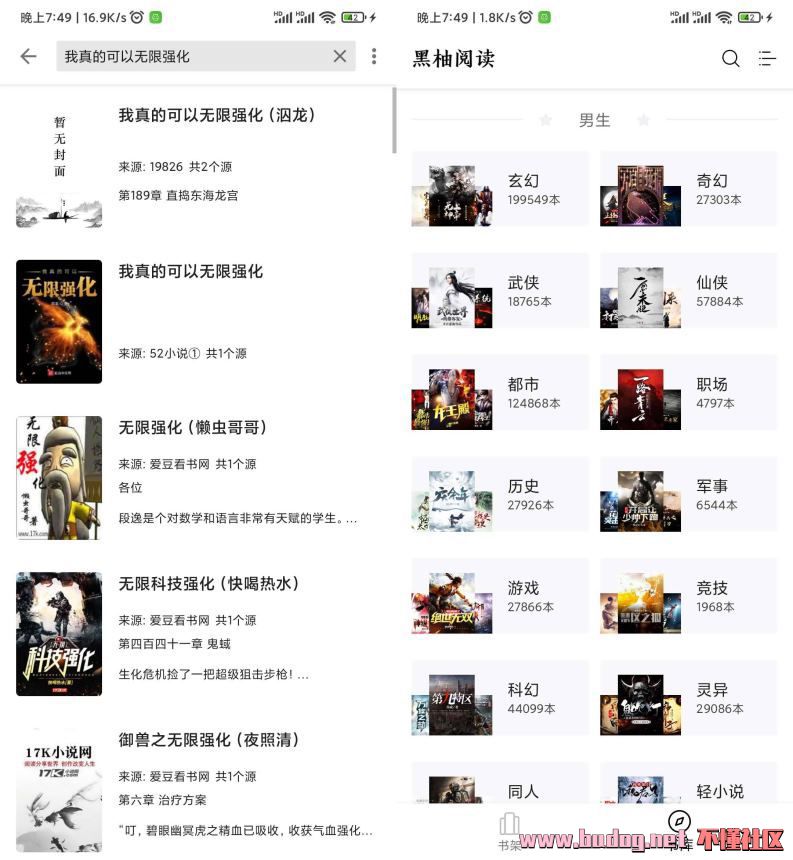
Task: Browse the 玄幻 category
Action: click(500, 189)
